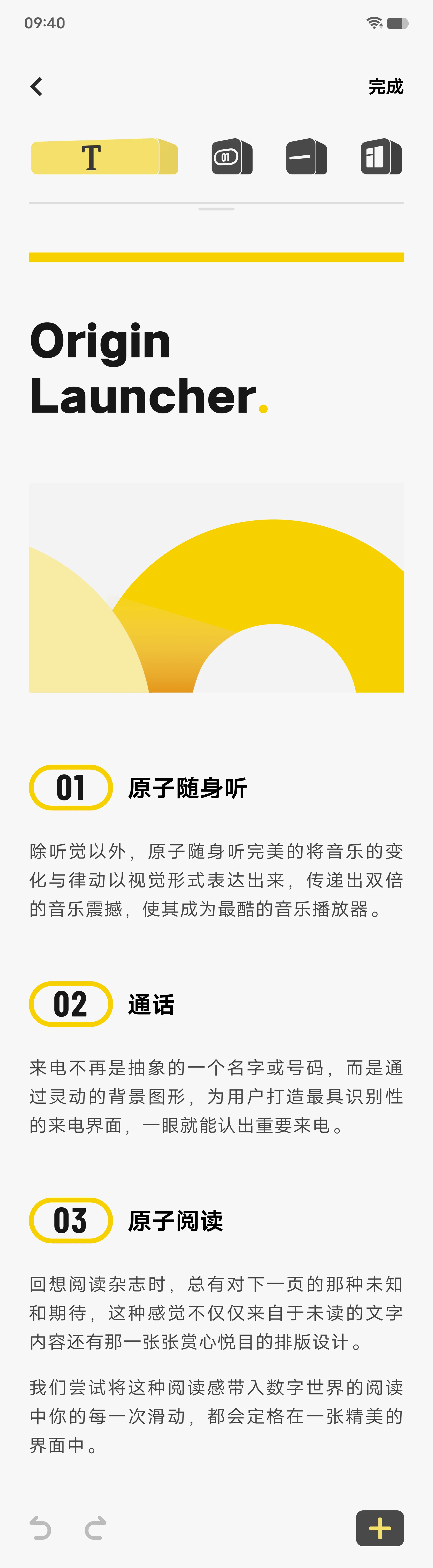
Task: Add new content with the plus button
Action: tap(379, 1528)
